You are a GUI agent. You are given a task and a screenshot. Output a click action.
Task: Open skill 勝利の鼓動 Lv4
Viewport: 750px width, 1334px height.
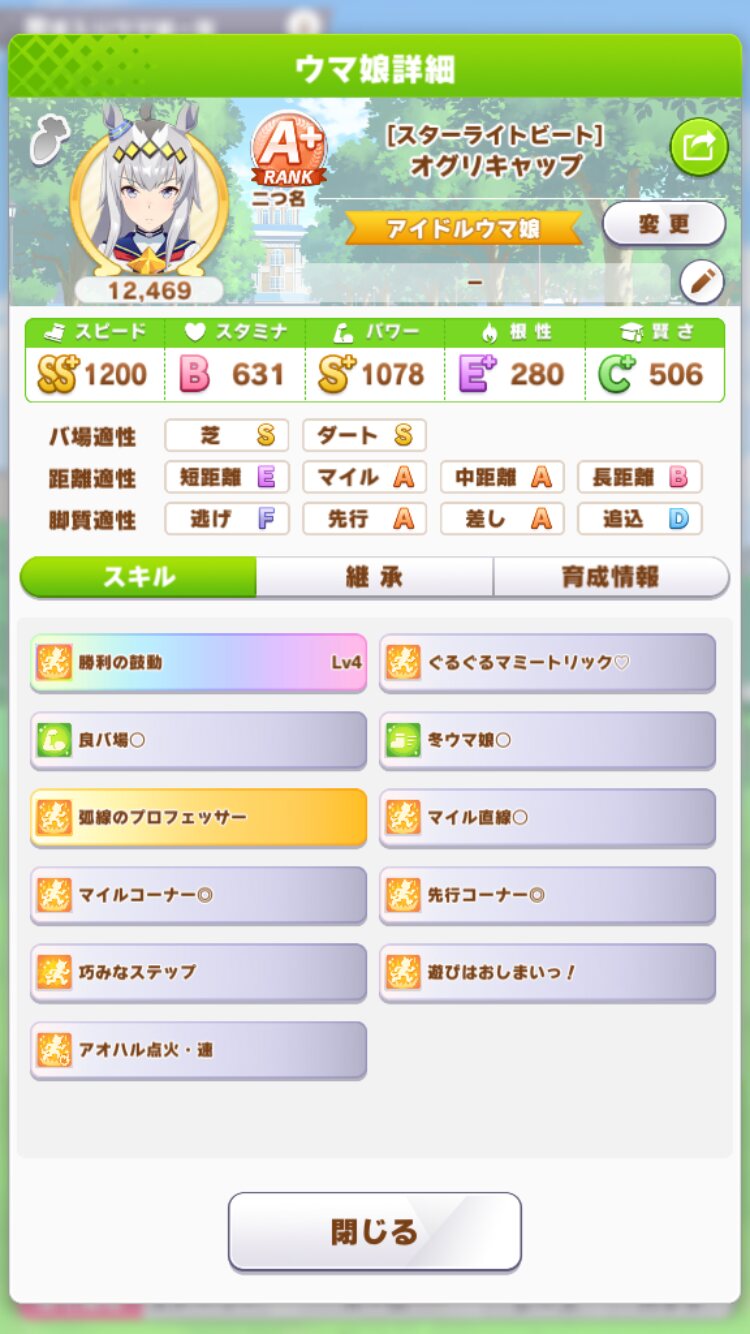pyautogui.click(x=199, y=662)
